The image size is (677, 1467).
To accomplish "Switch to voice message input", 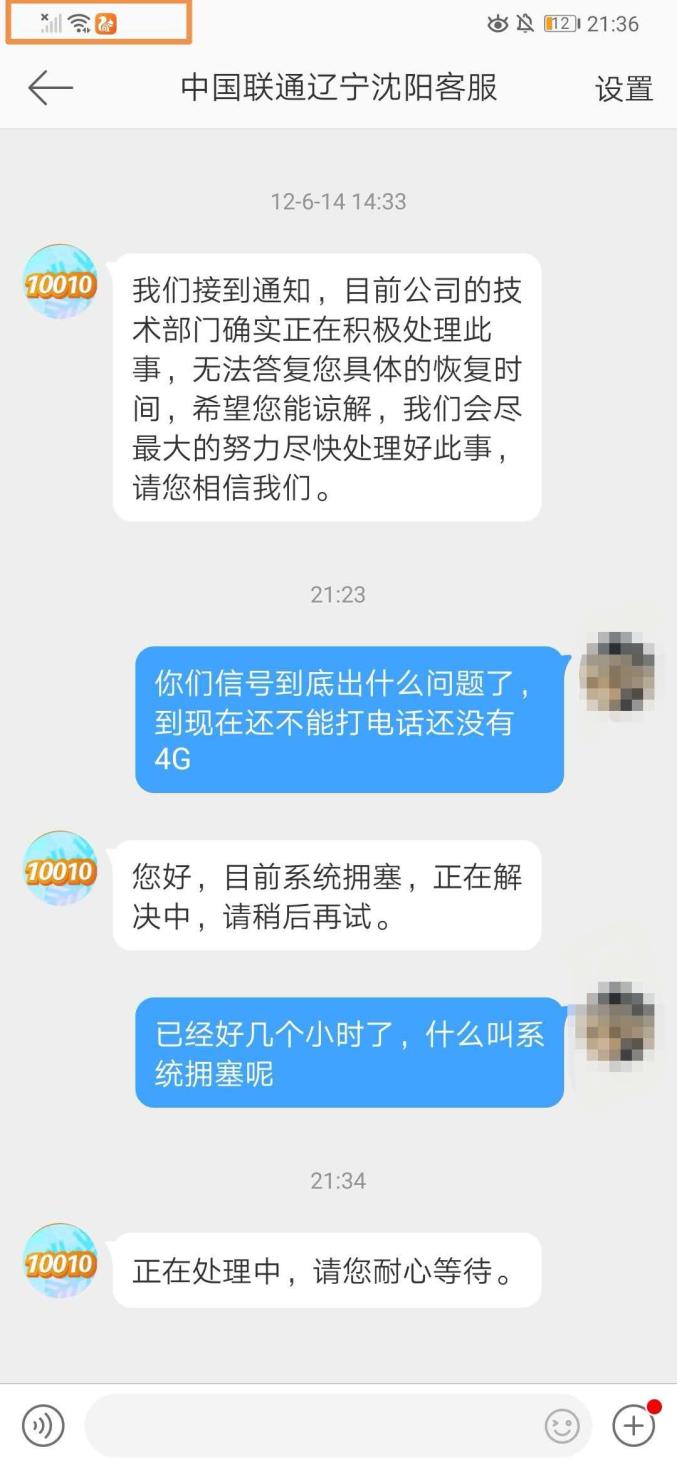I will pos(43,1424).
